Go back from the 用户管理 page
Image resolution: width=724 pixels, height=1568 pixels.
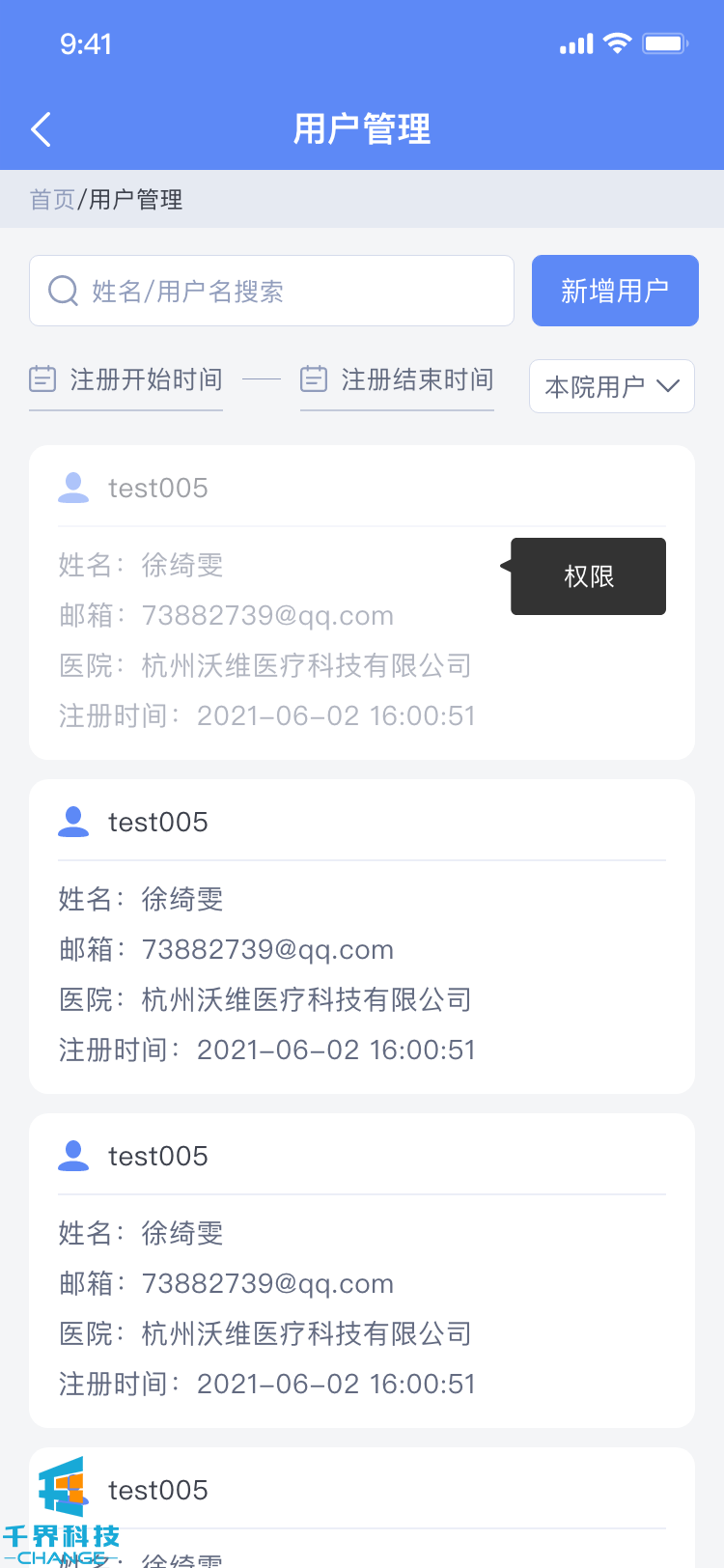41,129
